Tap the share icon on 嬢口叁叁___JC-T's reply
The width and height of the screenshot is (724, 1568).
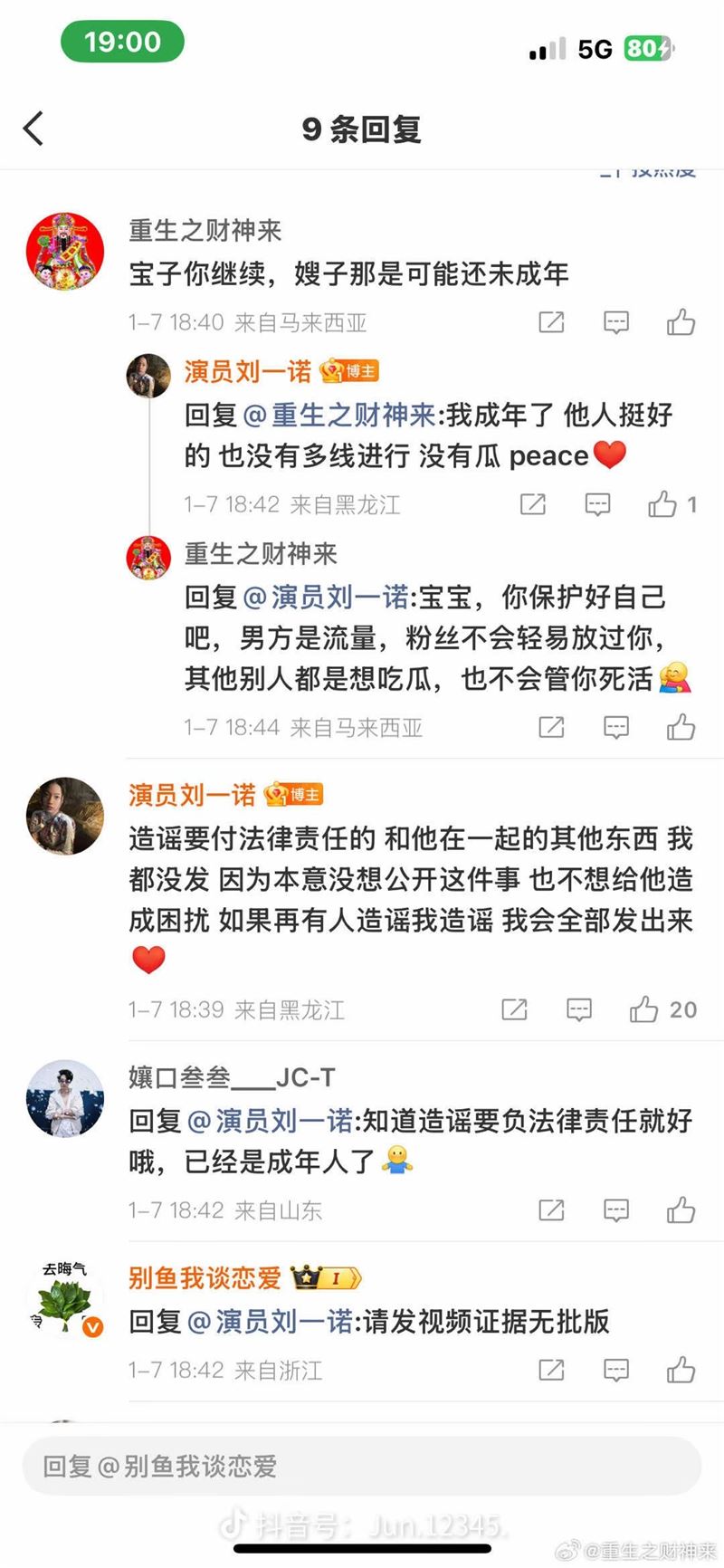coord(550,1209)
